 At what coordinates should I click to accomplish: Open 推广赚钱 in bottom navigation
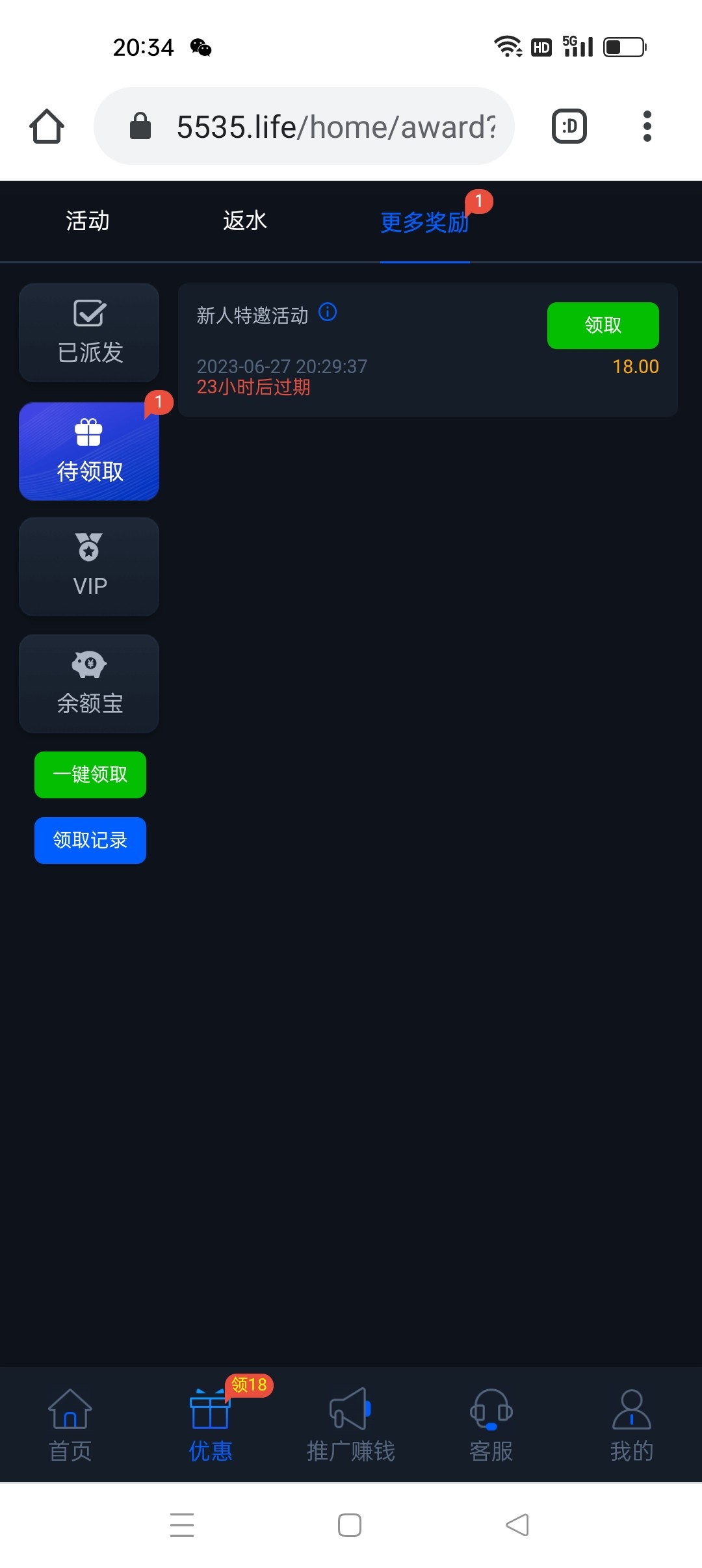(x=351, y=1425)
